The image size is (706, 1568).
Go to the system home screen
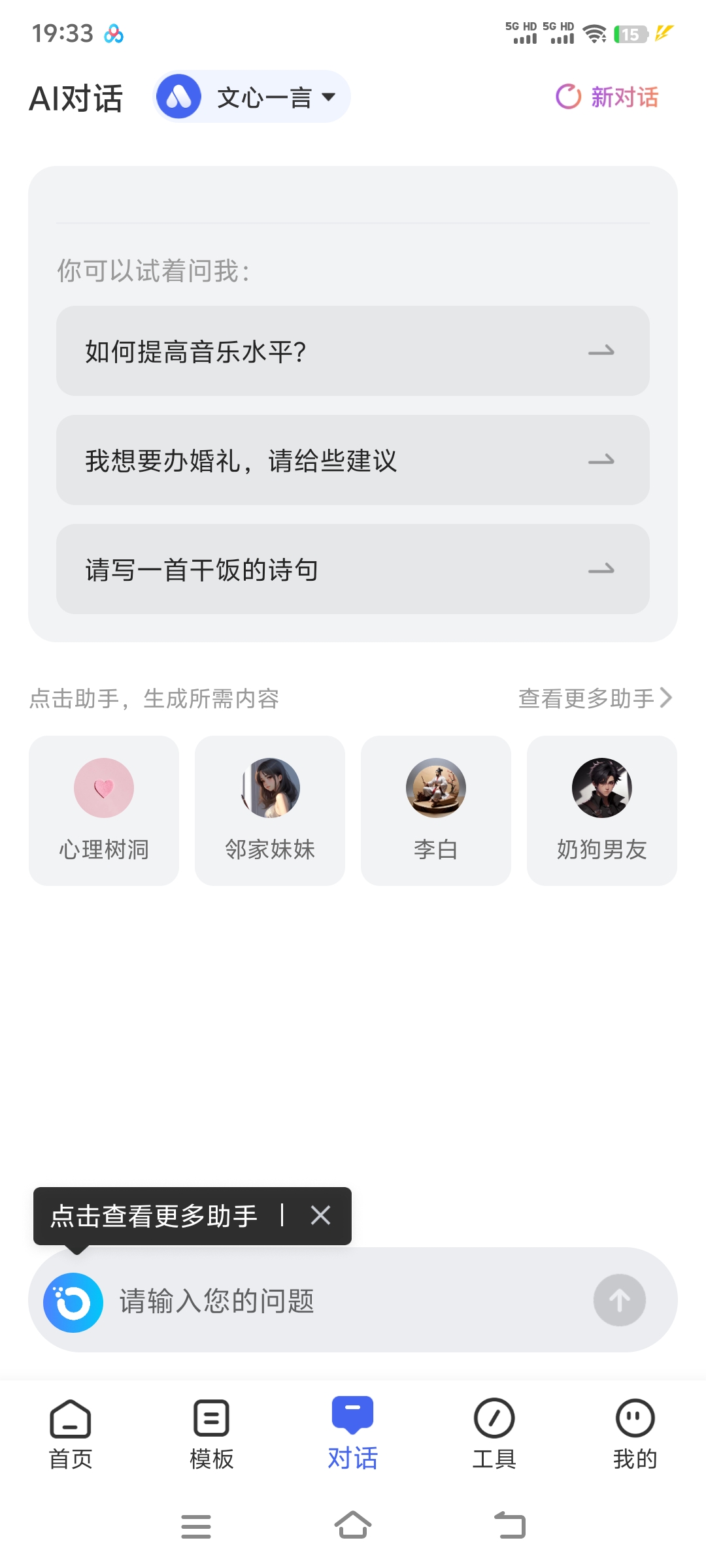(353, 1526)
